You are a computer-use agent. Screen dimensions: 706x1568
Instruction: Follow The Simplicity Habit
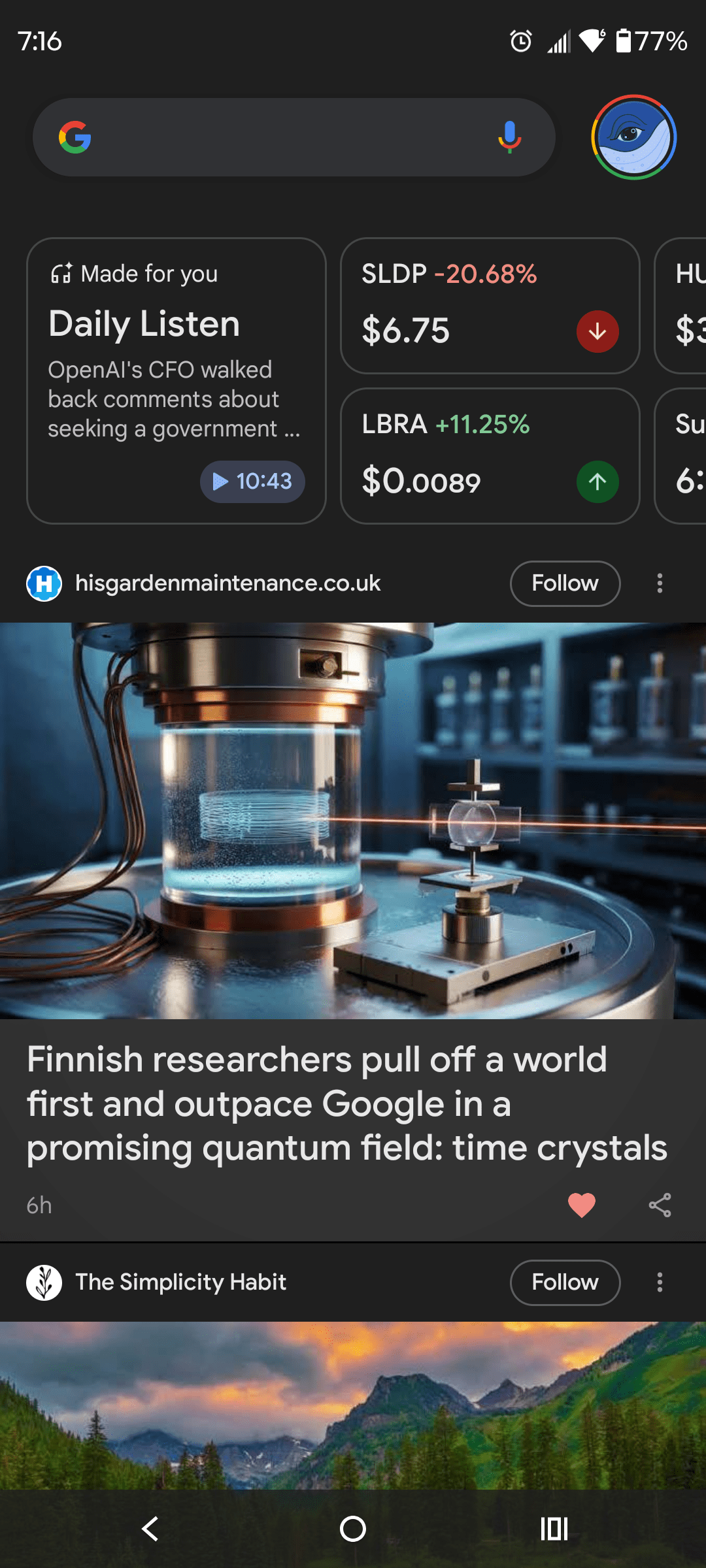tap(564, 1282)
